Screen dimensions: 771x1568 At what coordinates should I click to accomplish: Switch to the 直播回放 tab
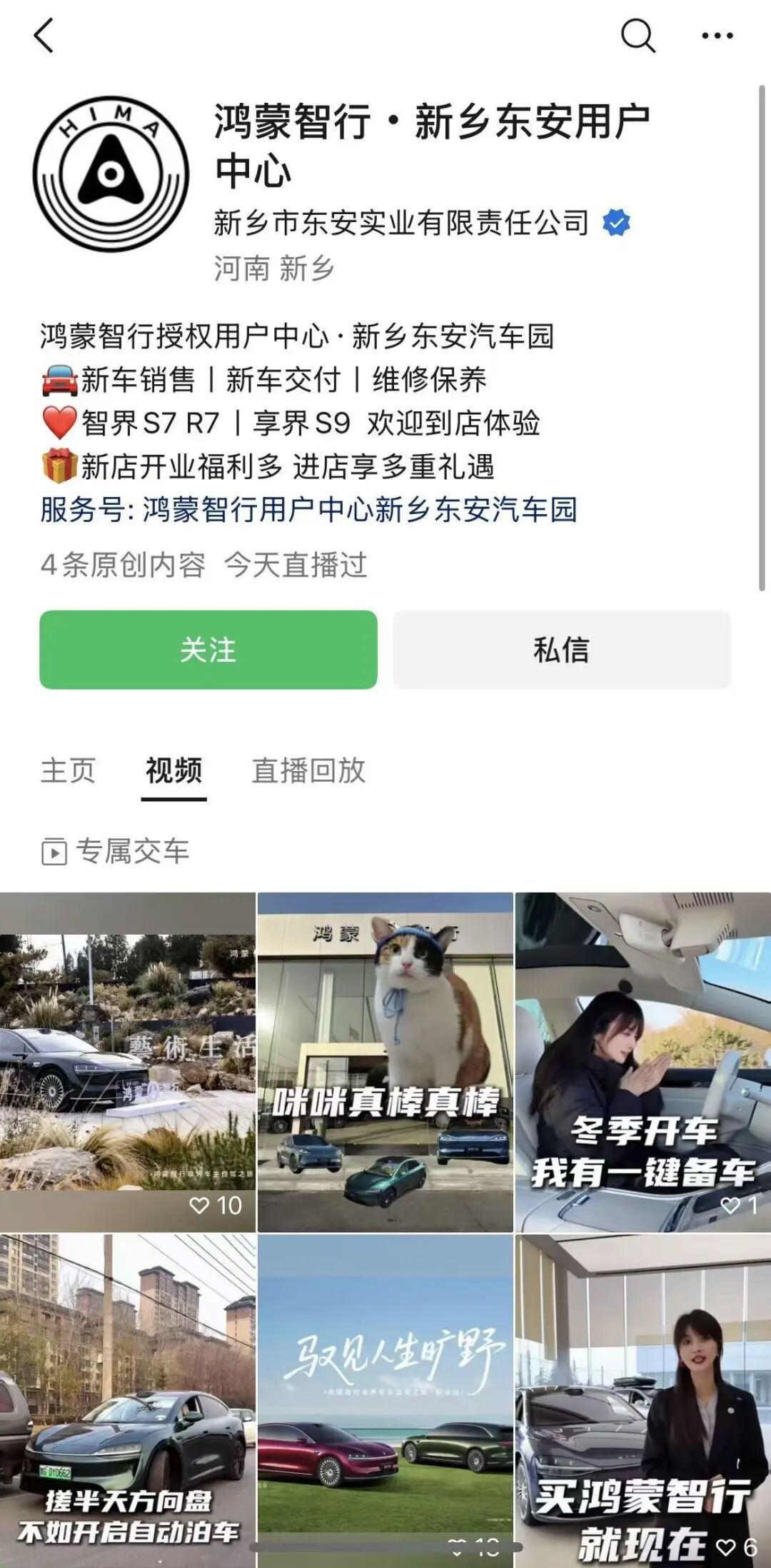tap(308, 770)
